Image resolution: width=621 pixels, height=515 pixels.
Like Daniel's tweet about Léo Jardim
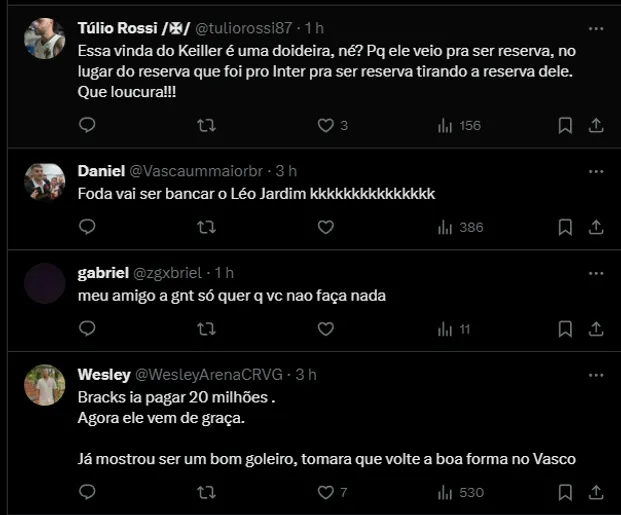point(325,227)
